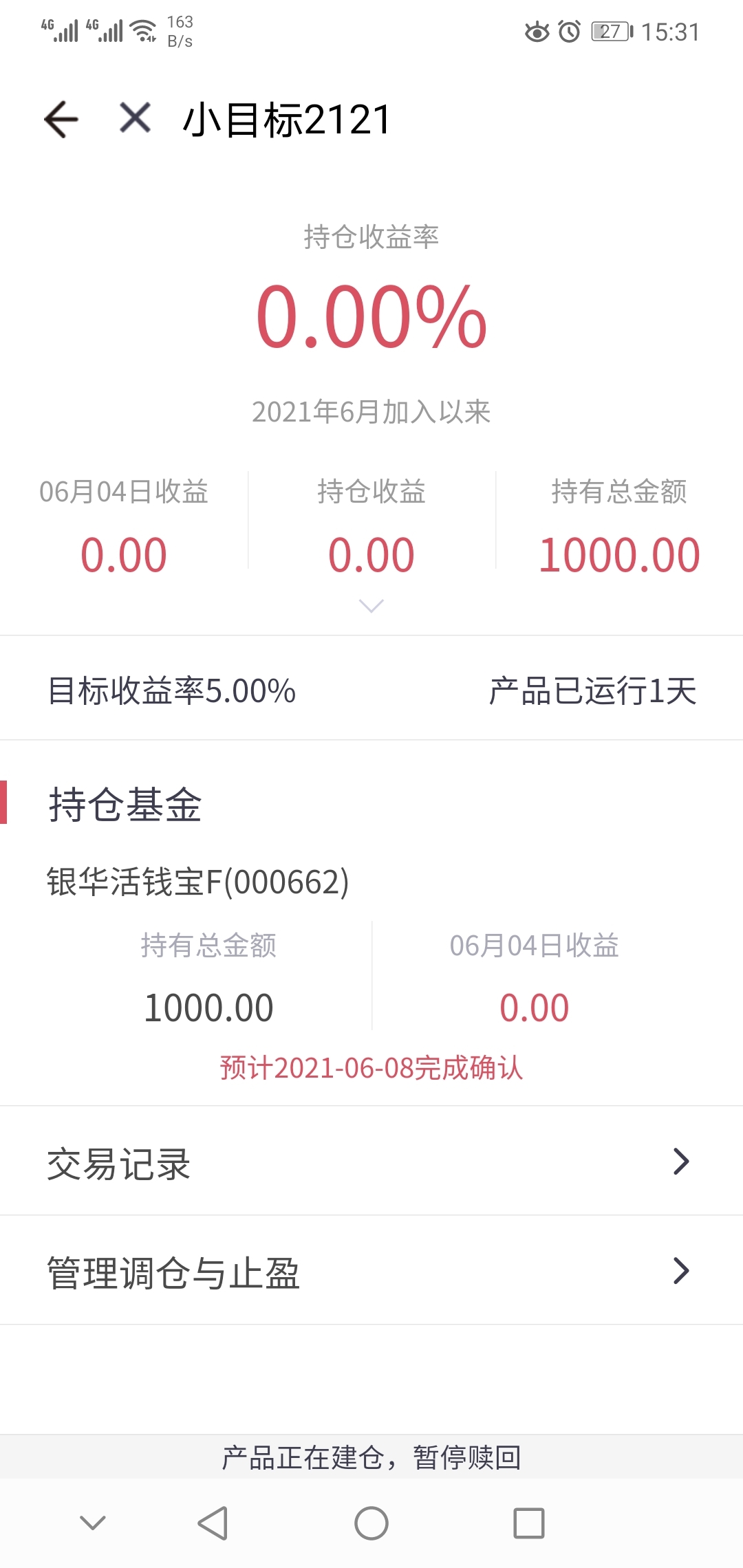
Task: Expand details under 持仓收益
Action: [x=371, y=606]
